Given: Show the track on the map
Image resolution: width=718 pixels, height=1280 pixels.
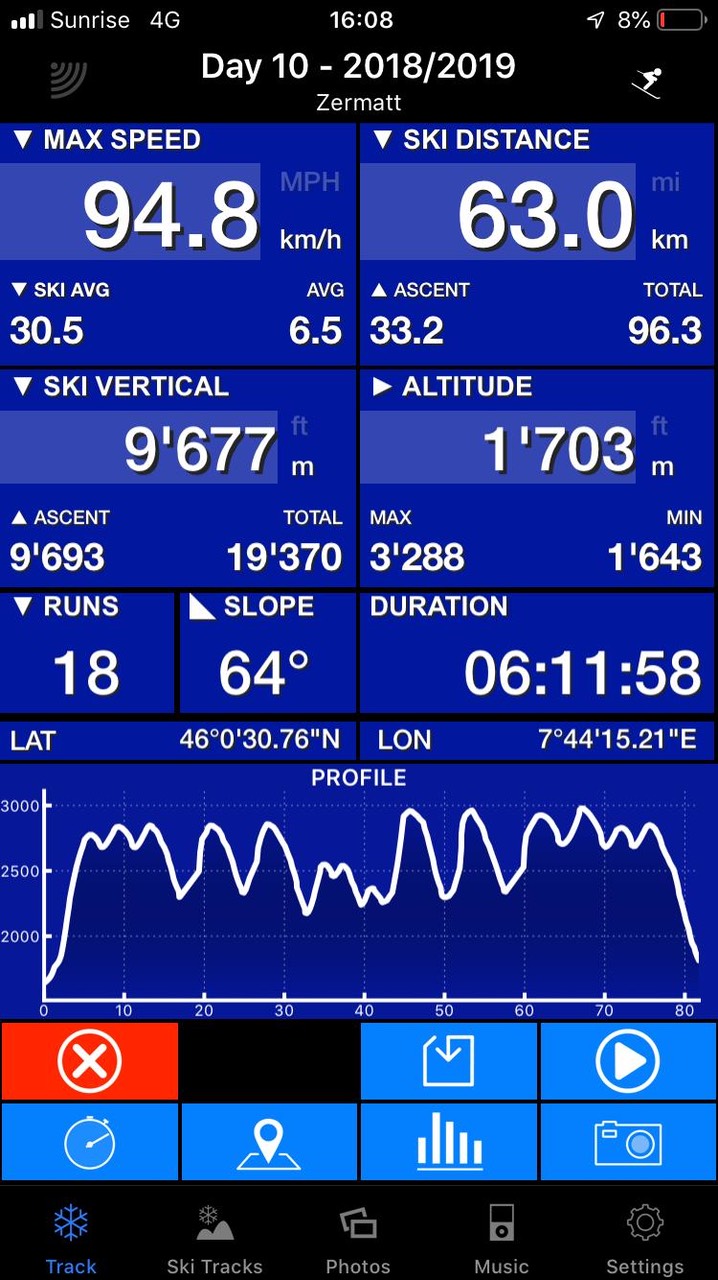Looking at the screenshot, I should [x=268, y=1141].
